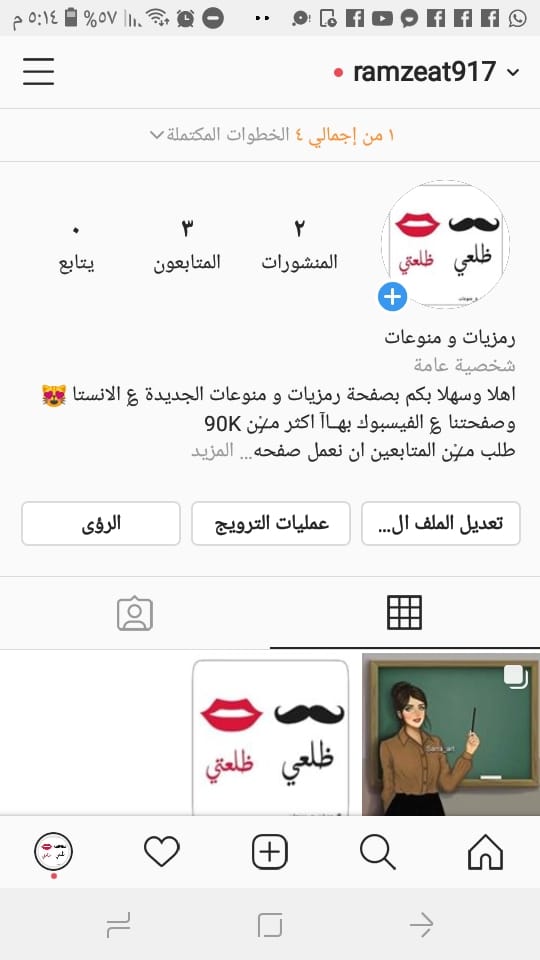Image resolution: width=540 pixels, height=960 pixels.
Task: Switch to the tagged photos tab
Action: [135, 613]
